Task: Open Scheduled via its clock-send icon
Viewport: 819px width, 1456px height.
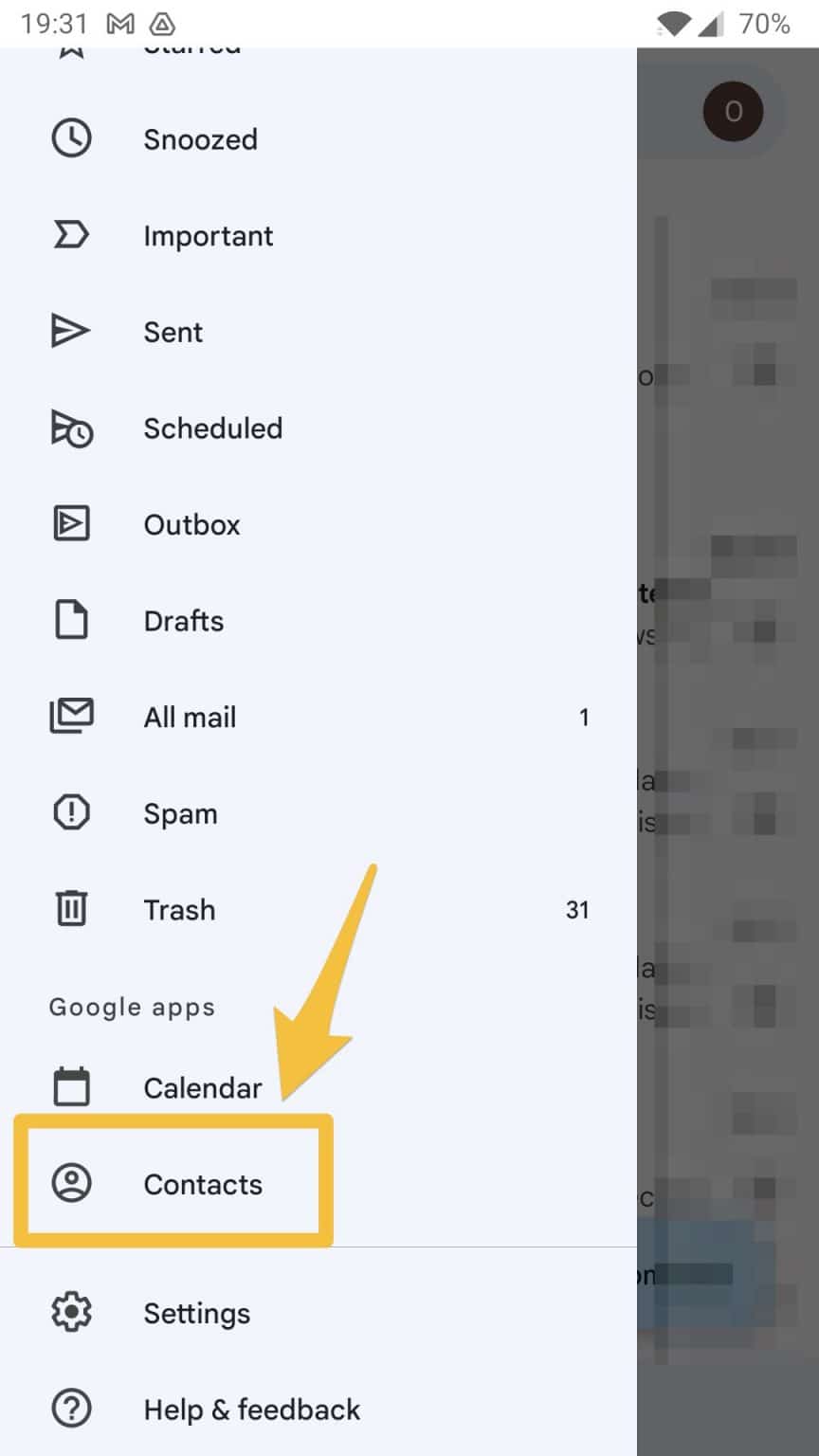Action: [70, 428]
